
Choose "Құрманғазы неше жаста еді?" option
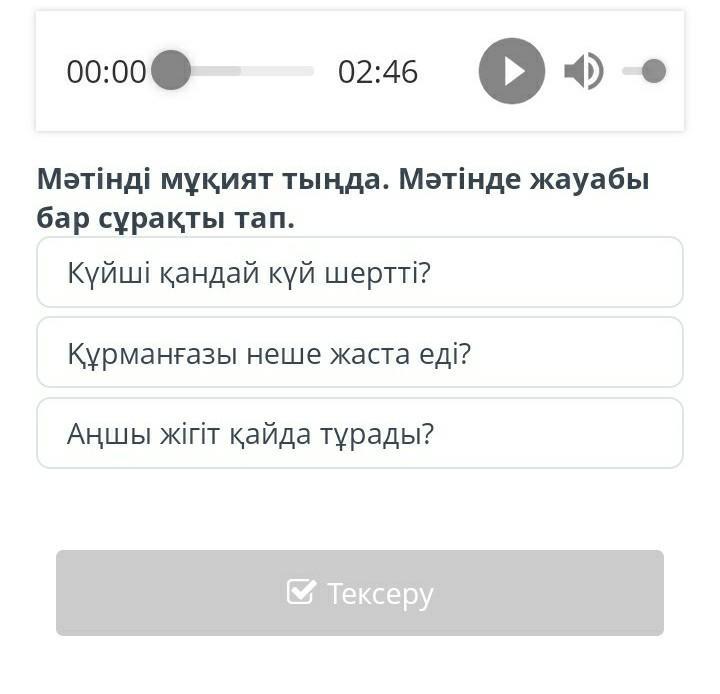click(x=360, y=352)
